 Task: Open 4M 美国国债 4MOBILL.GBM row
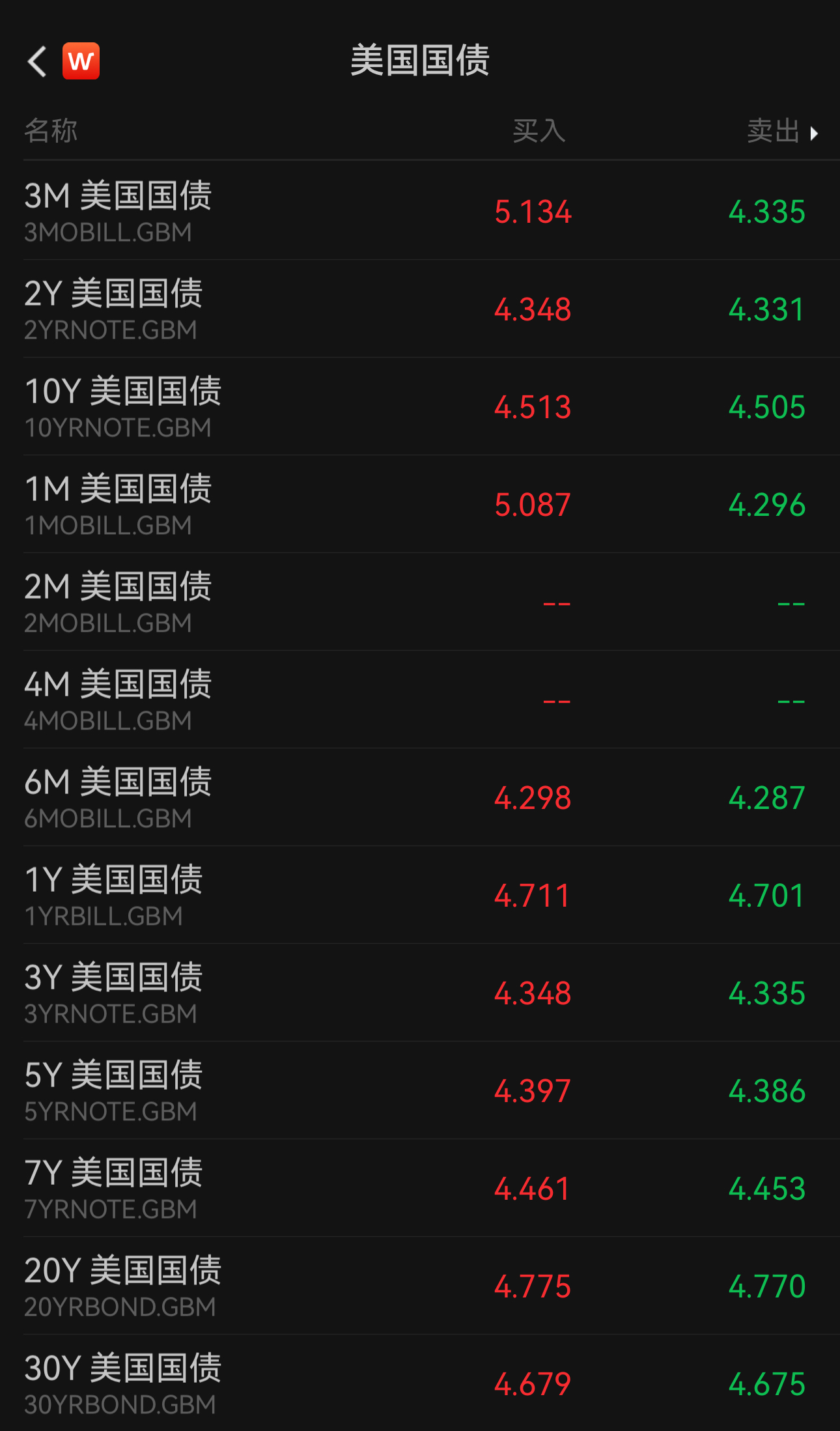(420, 700)
